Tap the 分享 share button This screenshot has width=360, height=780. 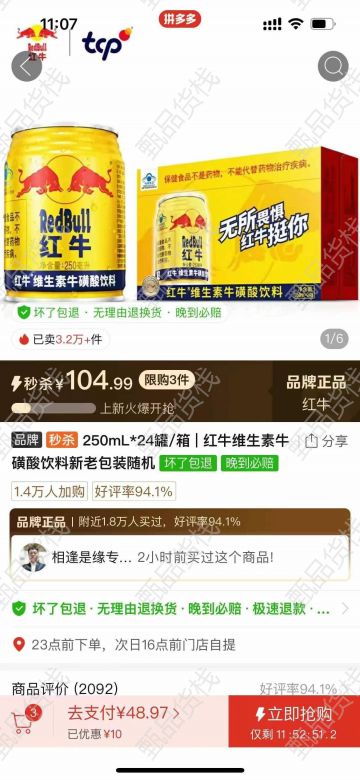tap(326, 441)
